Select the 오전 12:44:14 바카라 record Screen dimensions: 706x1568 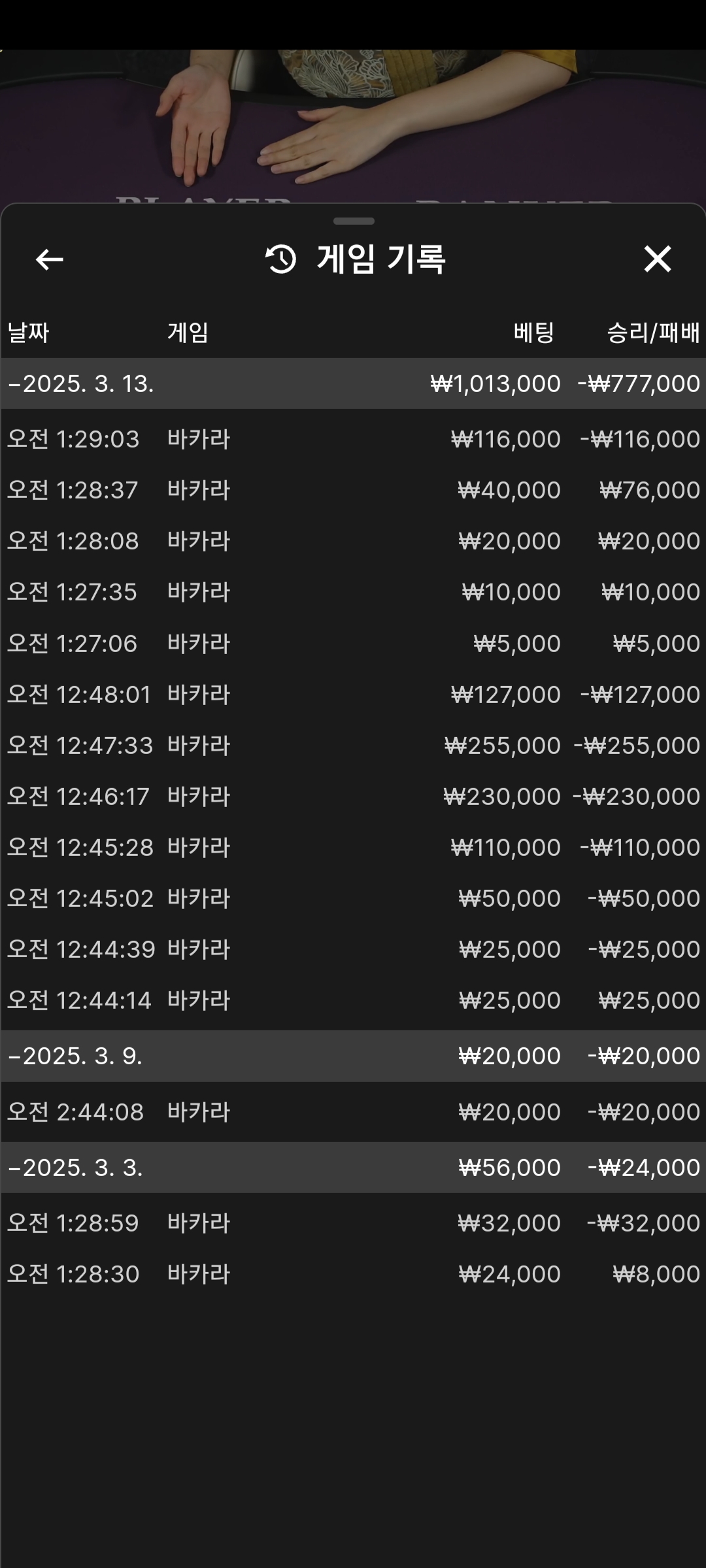[x=353, y=1000]
